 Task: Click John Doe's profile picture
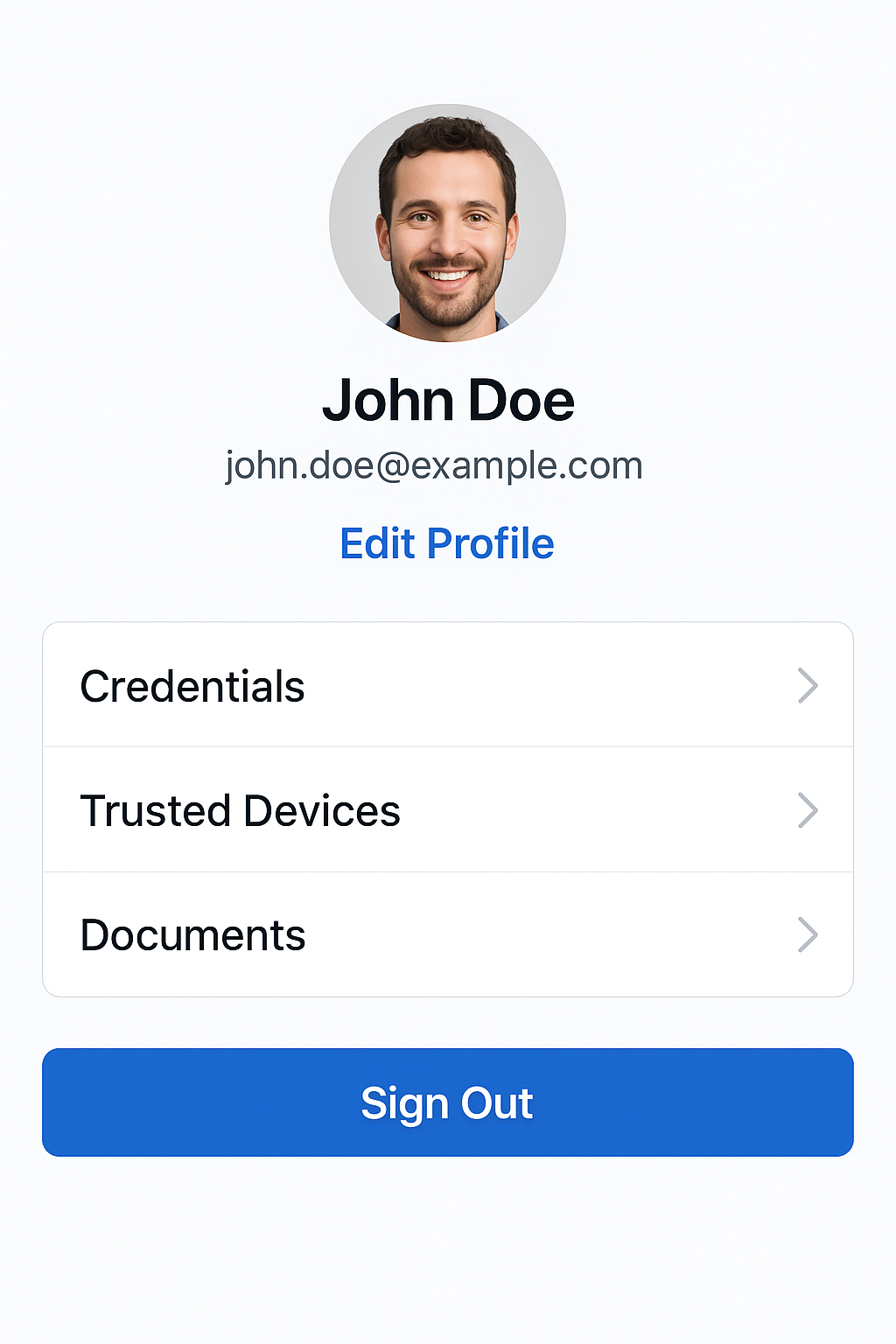pyautogui.click(x=447, y=224)
